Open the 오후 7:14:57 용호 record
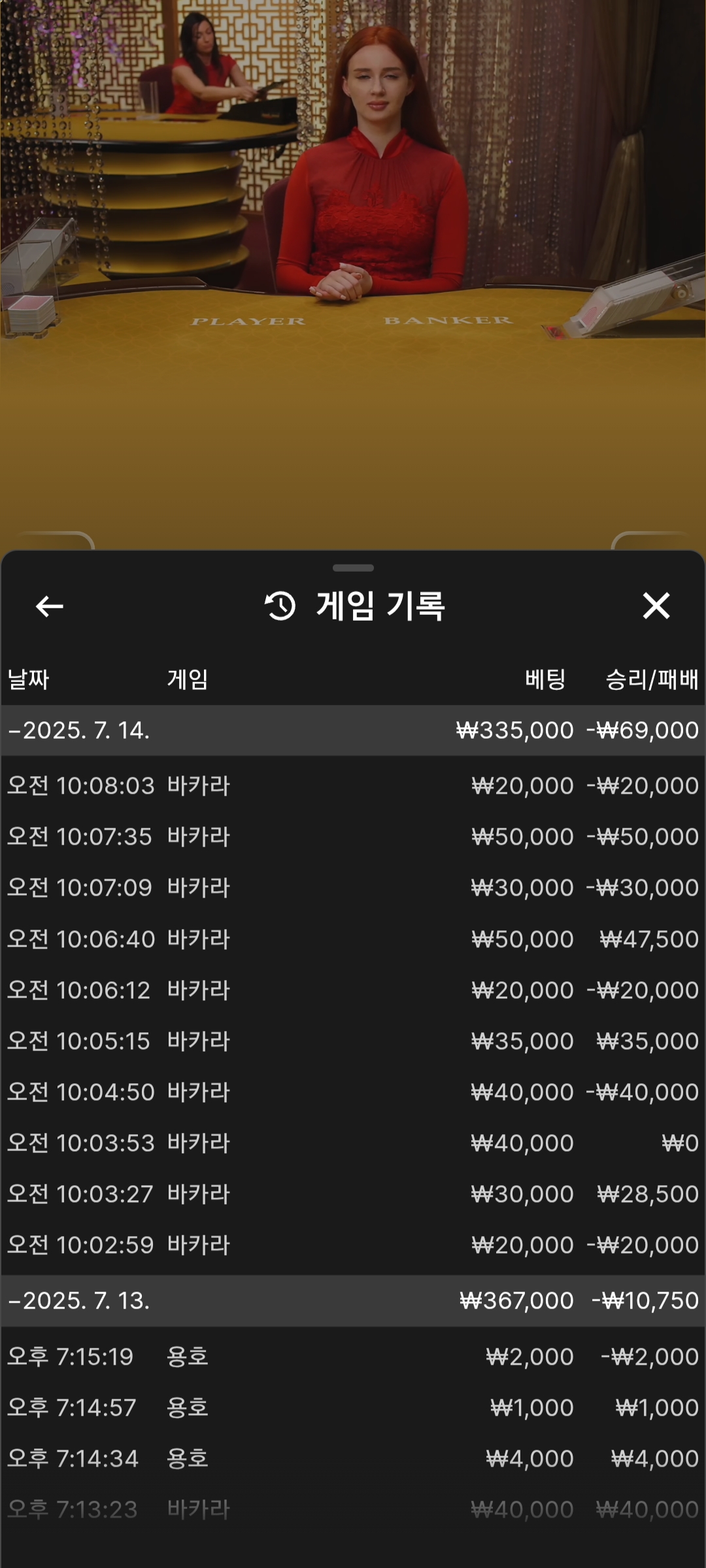The width and height of the screenshot is (706, 1568). click(353, 1407)
